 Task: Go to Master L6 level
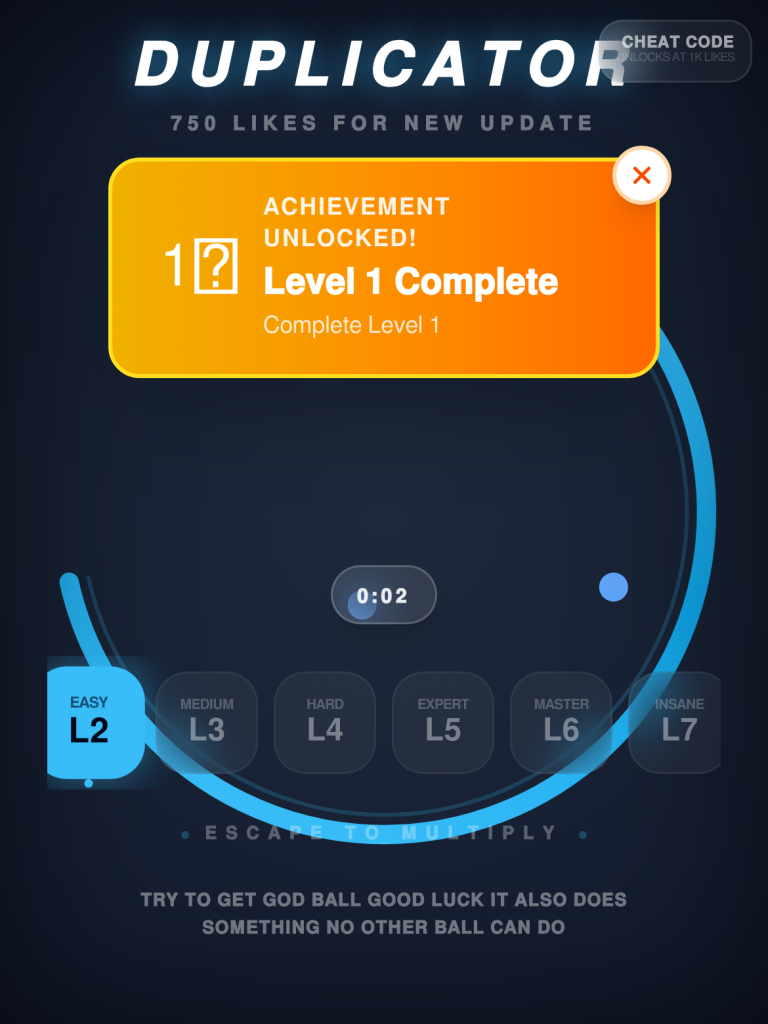(561, 721)
